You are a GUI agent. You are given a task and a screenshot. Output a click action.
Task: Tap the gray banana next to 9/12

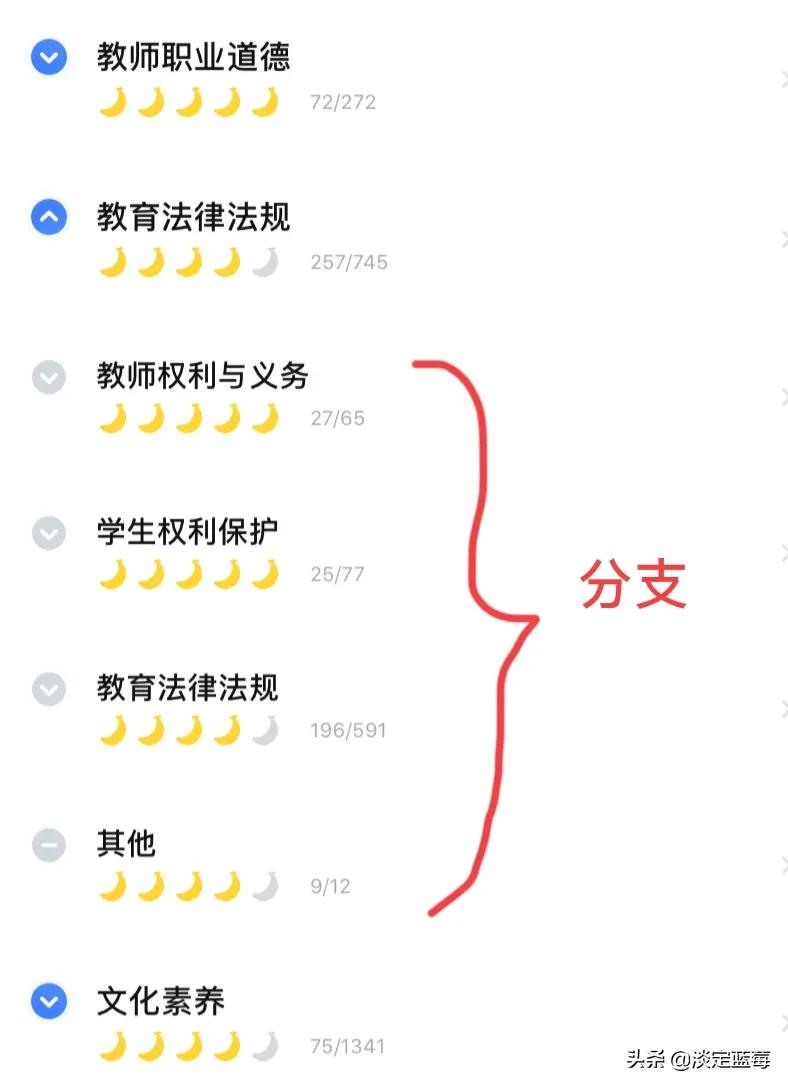coord(266,885)
